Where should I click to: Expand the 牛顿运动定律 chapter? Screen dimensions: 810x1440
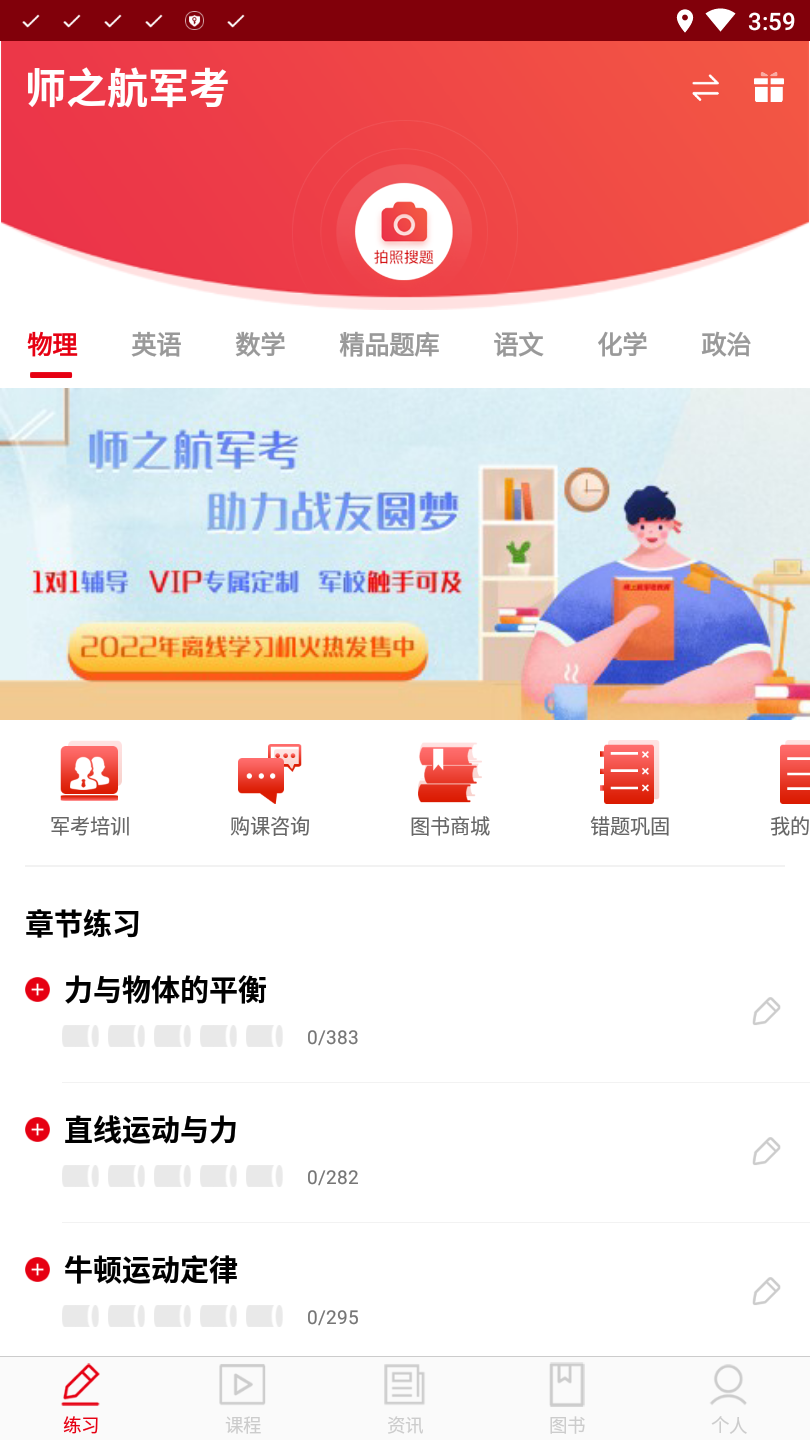(37, 1270)
